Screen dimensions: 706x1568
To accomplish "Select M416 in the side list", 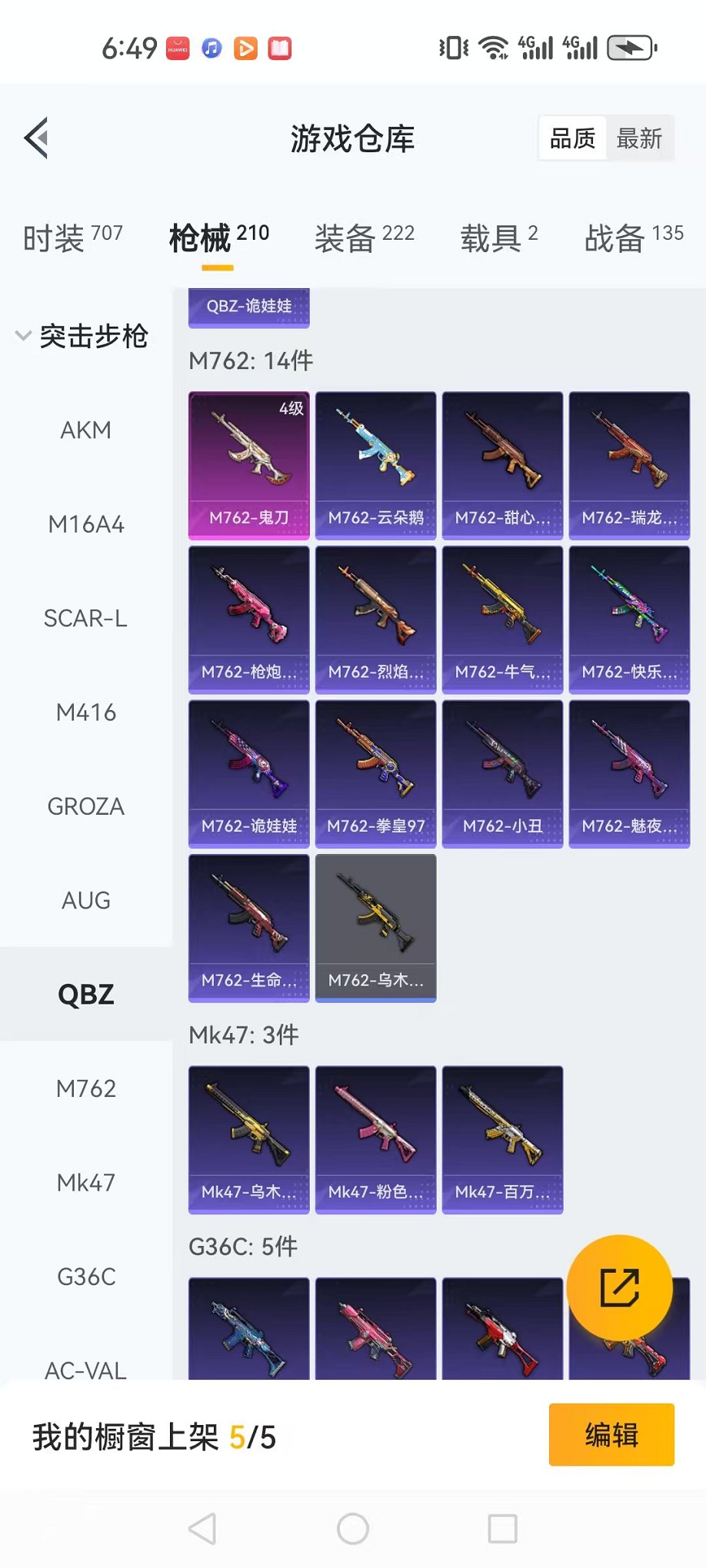I will point(86,713).
